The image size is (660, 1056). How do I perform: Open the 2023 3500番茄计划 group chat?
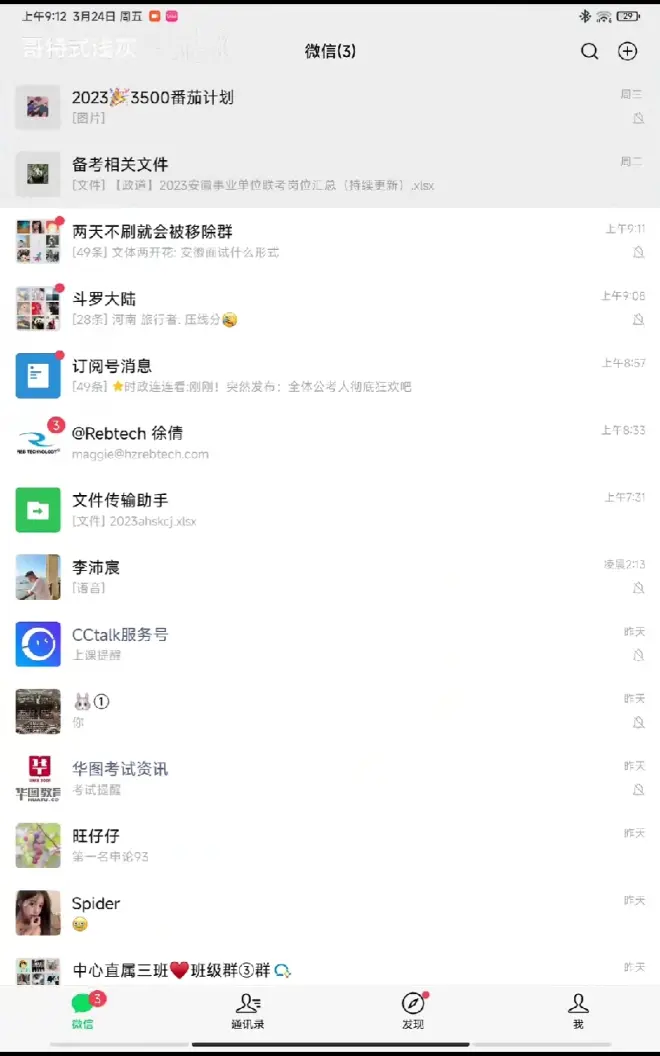330,107
